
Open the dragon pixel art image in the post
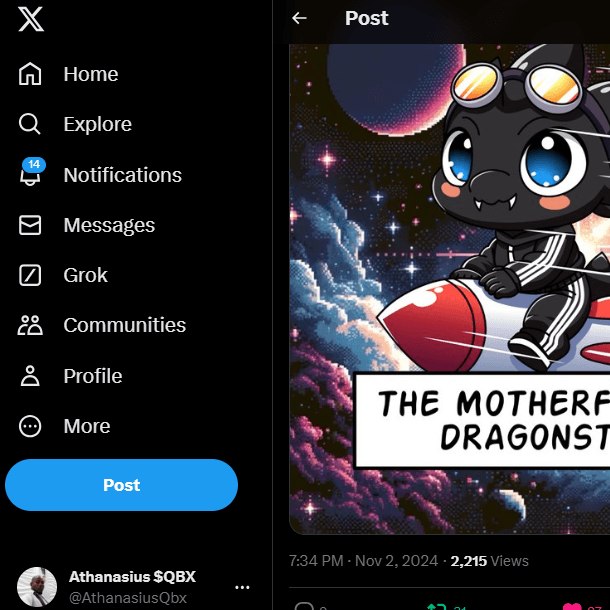[x=450, y=290]
